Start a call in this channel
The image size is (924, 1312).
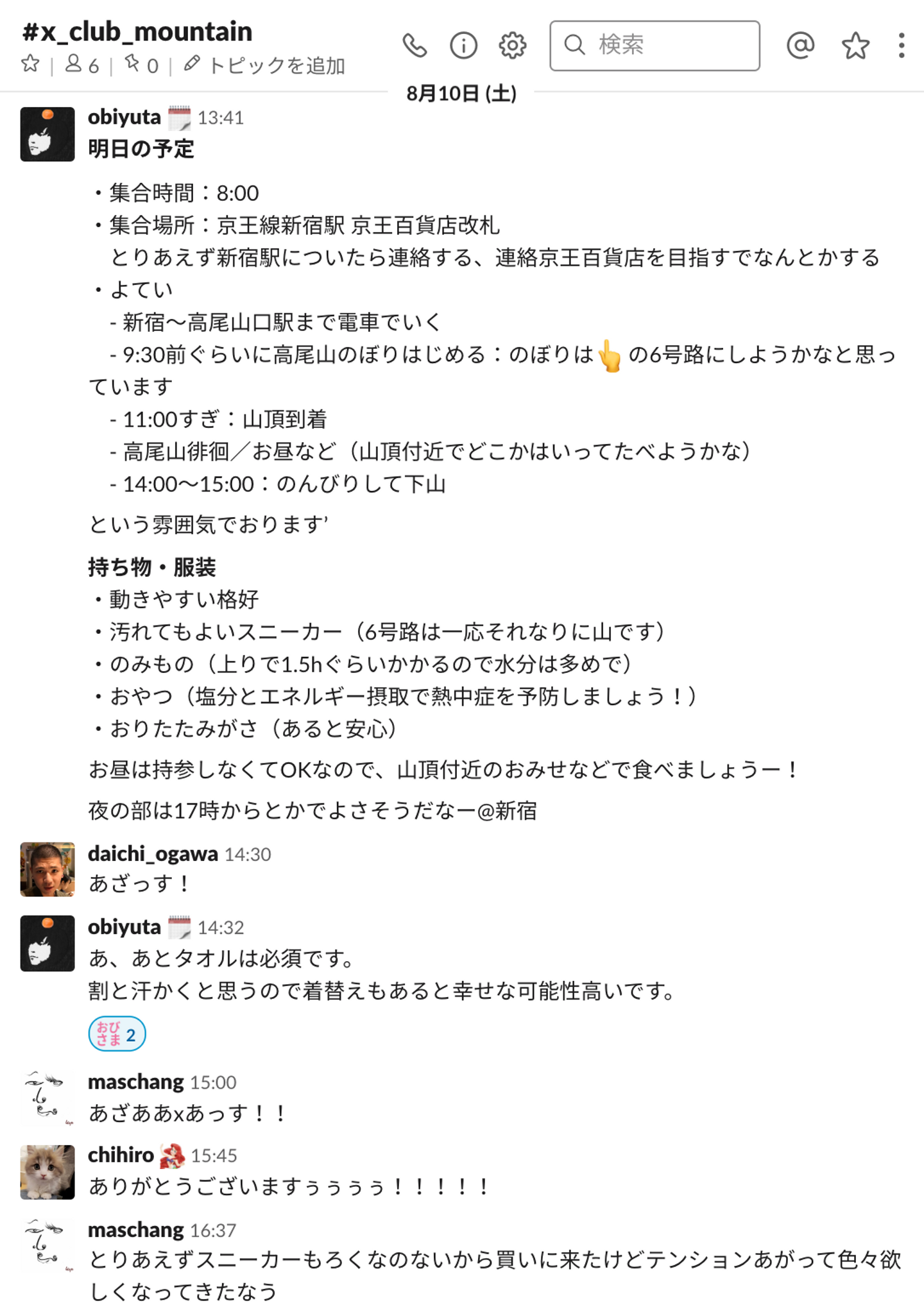(415, 46)
